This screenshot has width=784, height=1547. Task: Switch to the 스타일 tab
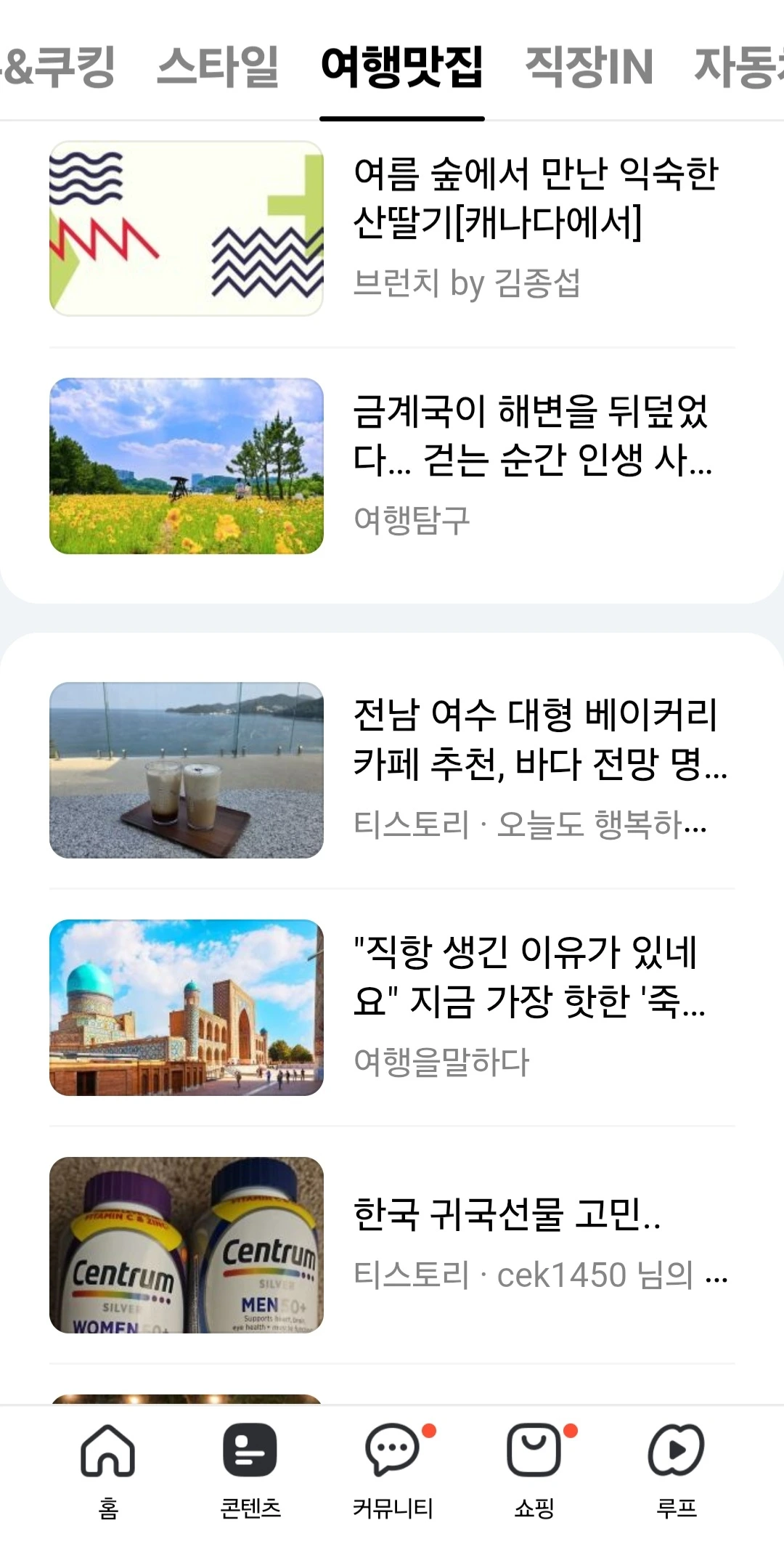(218, 67)
